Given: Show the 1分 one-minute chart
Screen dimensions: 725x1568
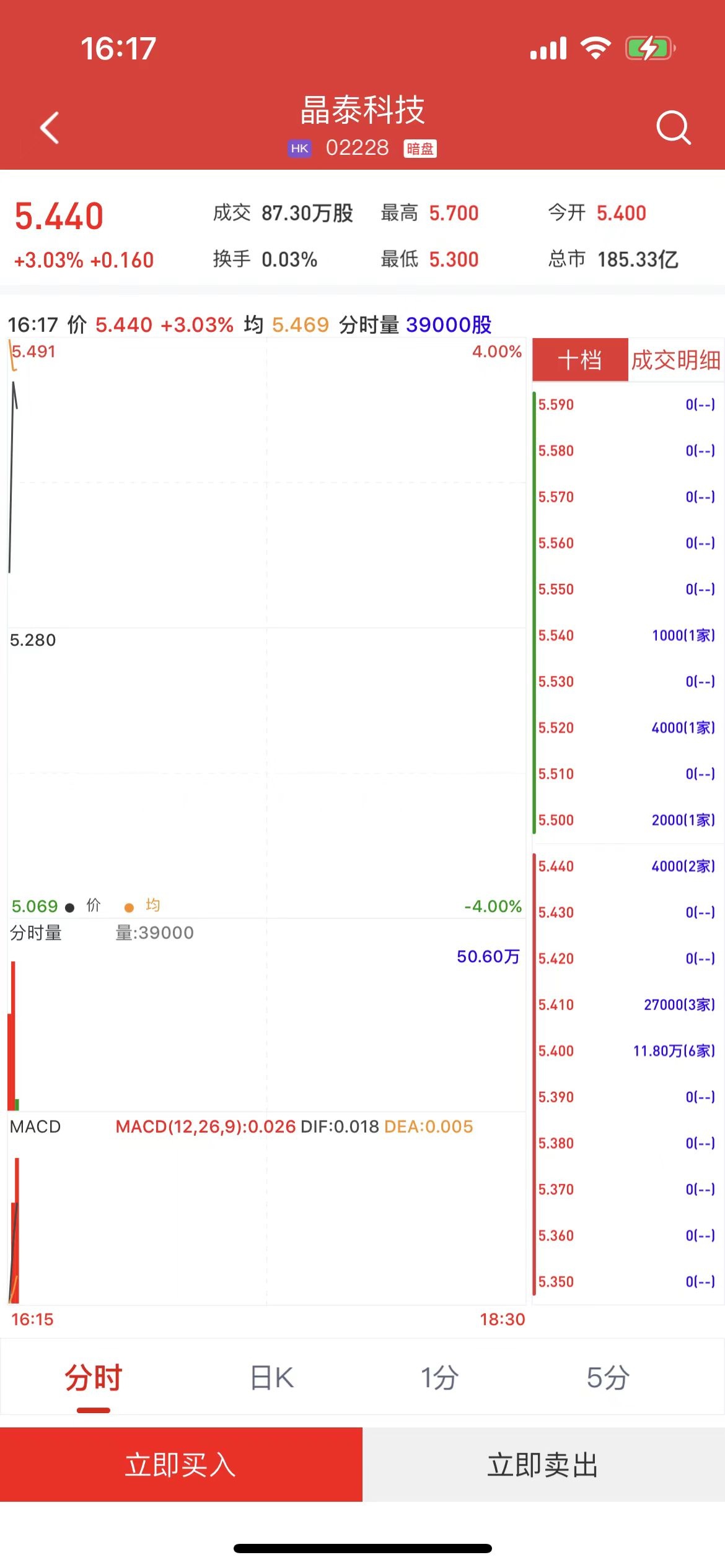Looking at the screenshot, I should pos(439,1378).
